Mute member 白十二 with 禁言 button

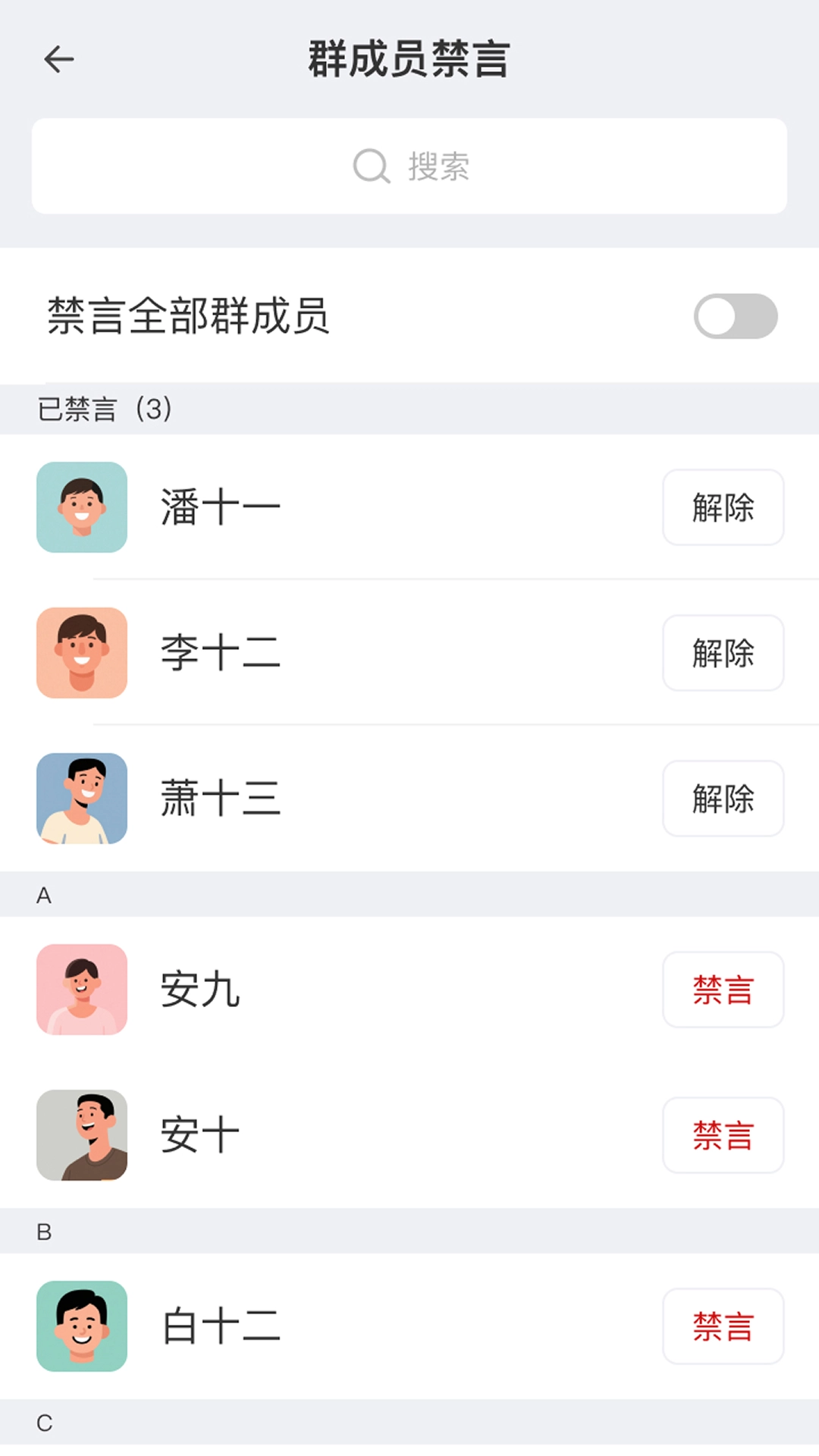(723, 1328)
